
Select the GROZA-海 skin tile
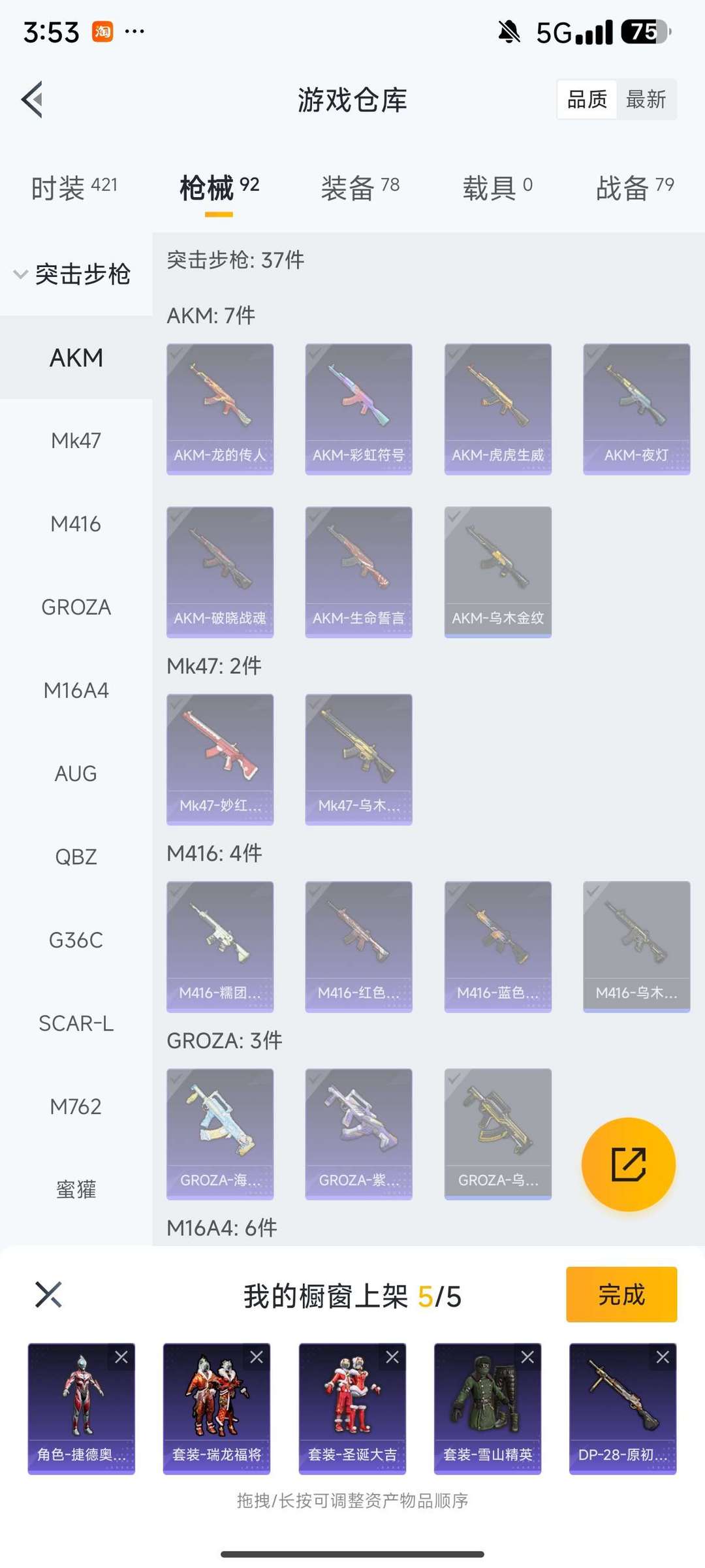pos(220,1134)
